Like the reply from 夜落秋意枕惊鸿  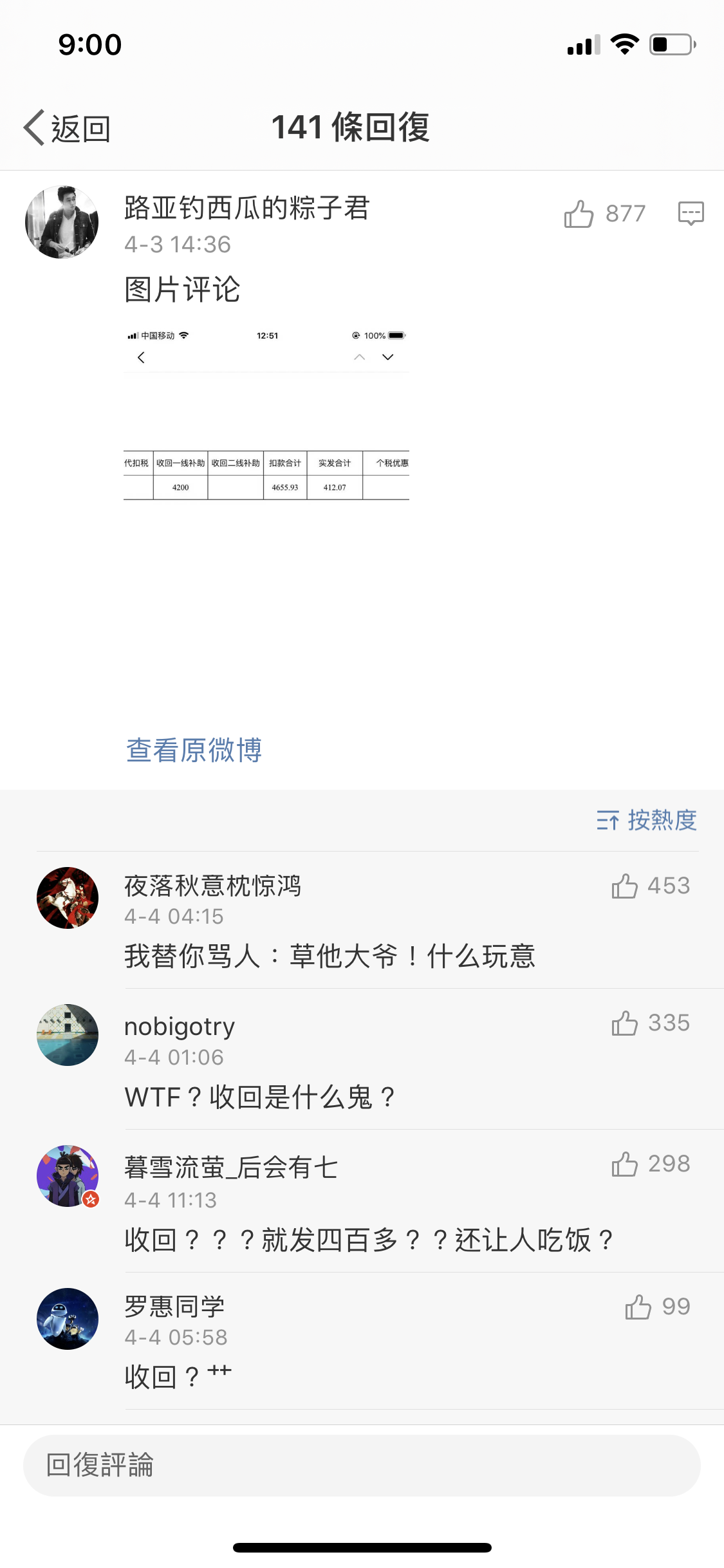[624, 886]
